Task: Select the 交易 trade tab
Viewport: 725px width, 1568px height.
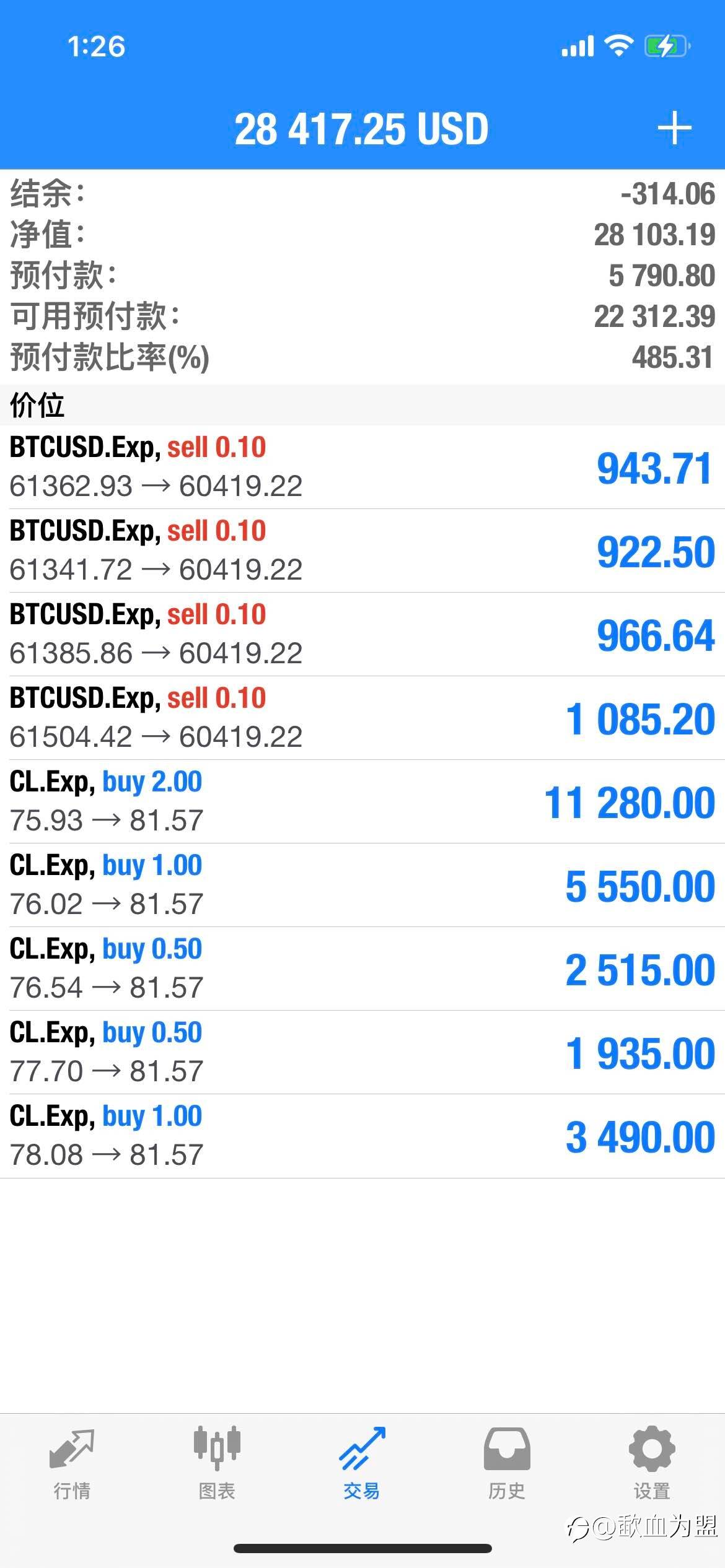Action: point(362,1464)
